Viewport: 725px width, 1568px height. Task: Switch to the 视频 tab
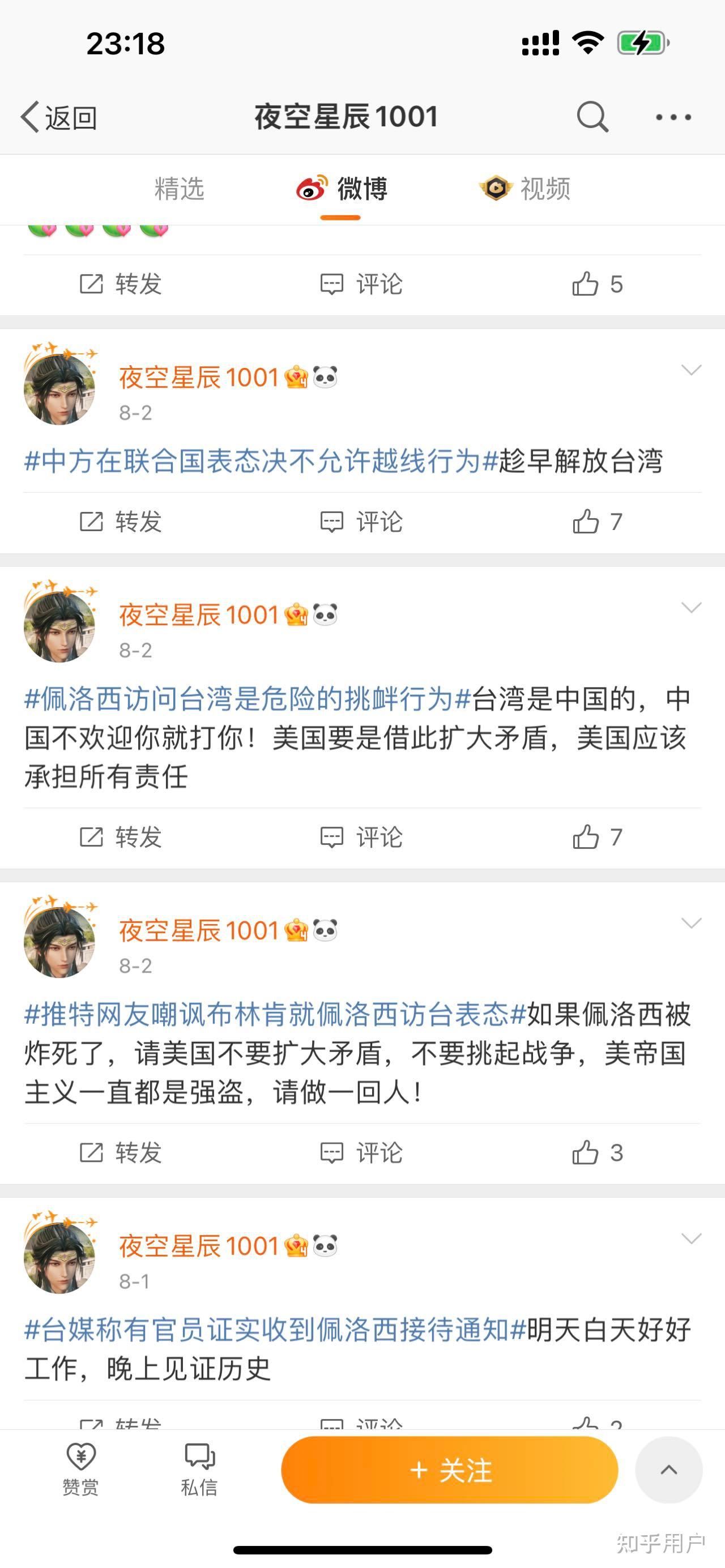click(525, 188)
